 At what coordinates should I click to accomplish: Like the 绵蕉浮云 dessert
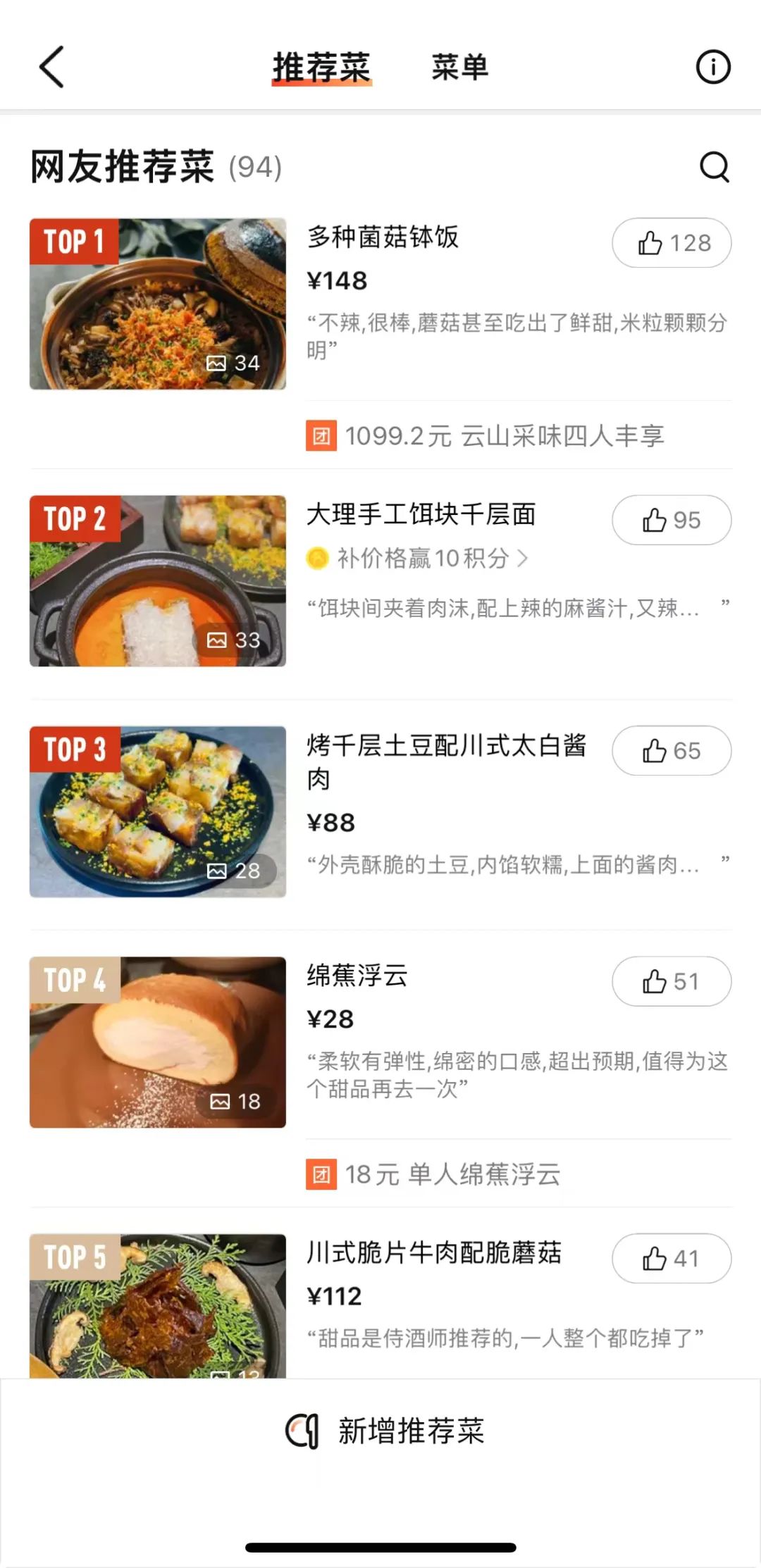point(672,981)
